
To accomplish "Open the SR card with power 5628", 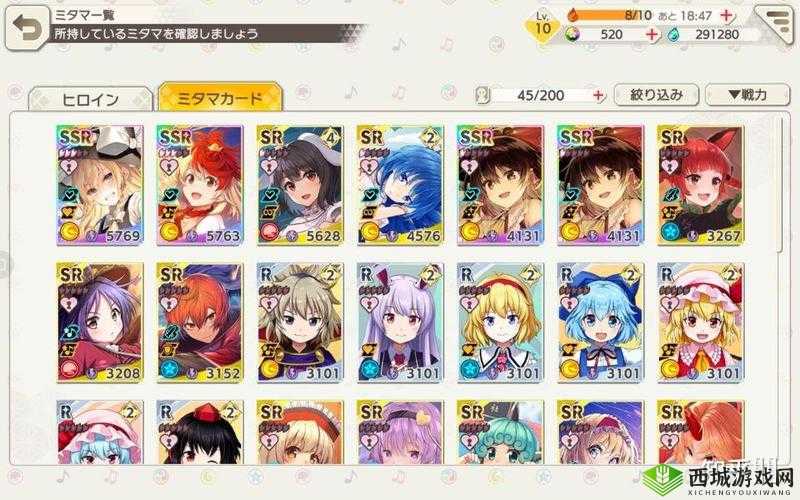I will [293, 185].
